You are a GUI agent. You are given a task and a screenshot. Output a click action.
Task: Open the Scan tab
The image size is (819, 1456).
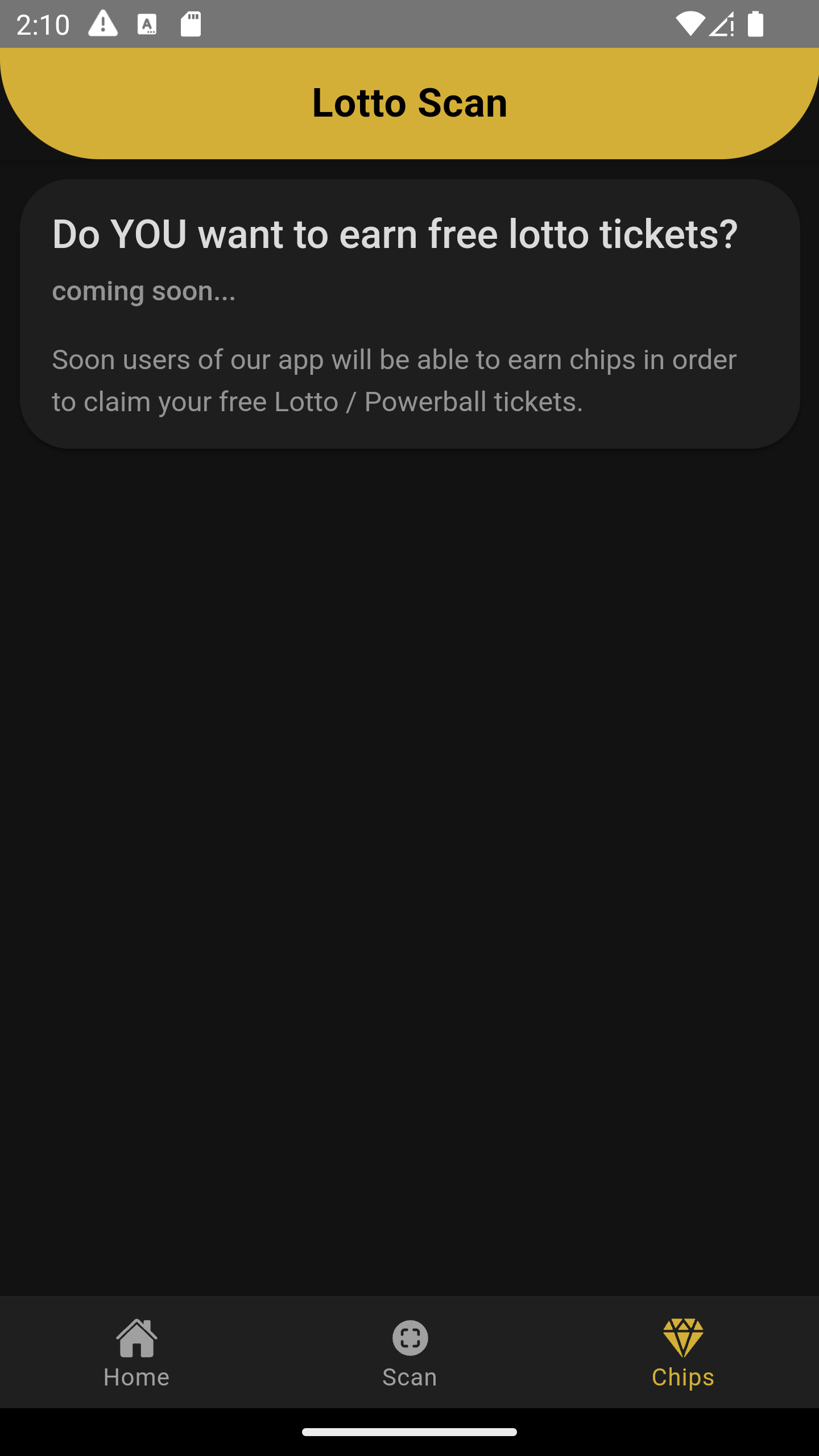click(409, 1352)
